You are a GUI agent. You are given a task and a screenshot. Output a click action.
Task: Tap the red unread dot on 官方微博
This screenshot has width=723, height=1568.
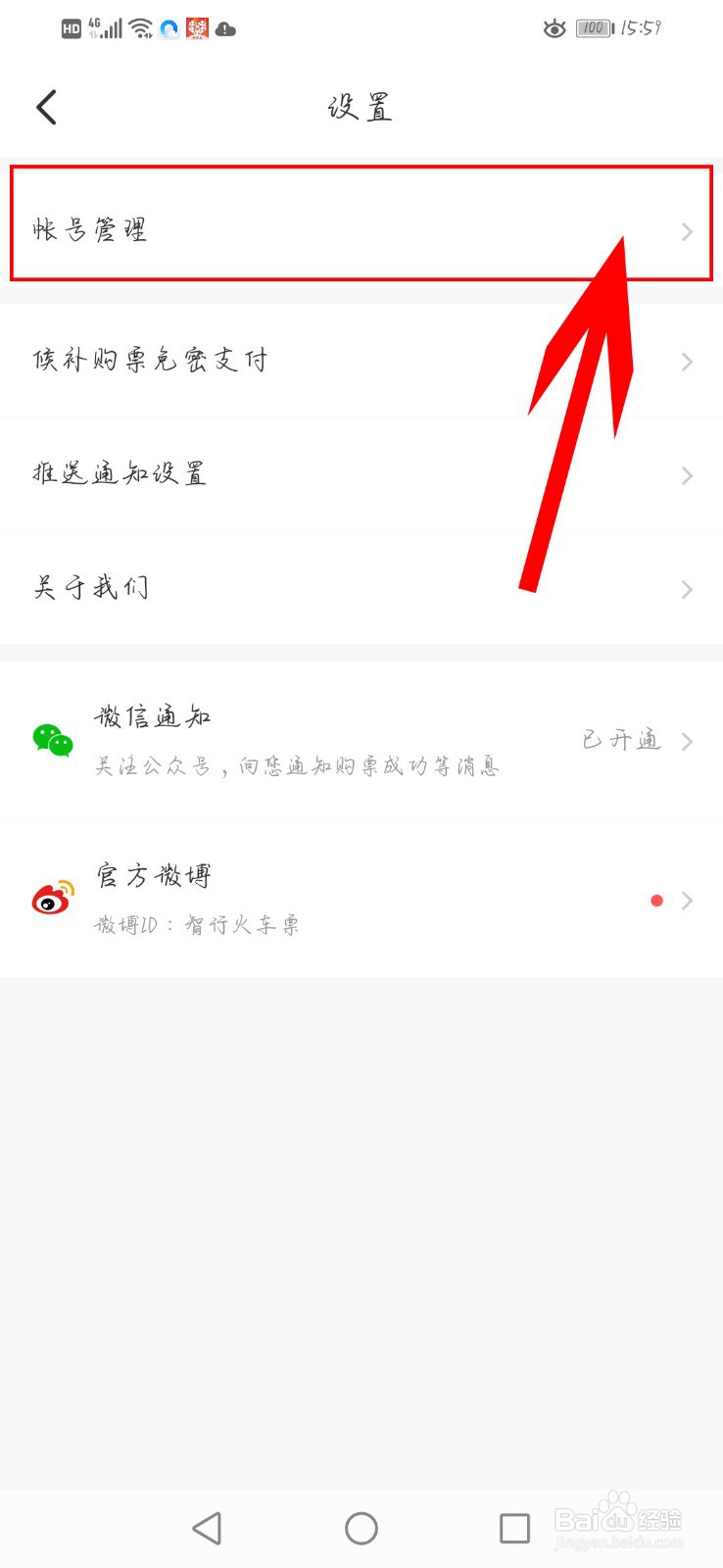[655, 900]
